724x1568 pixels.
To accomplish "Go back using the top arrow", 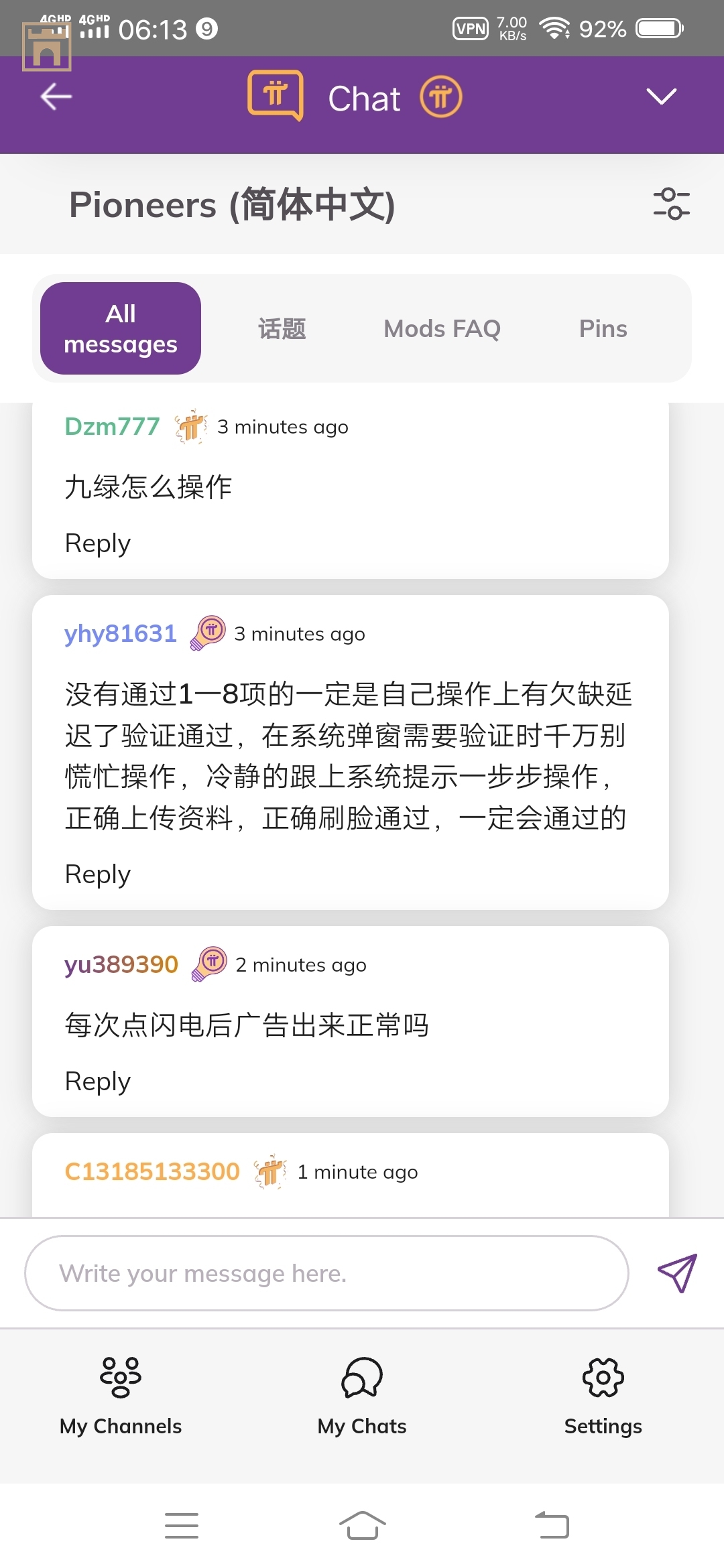I will (x=56, y=96).
